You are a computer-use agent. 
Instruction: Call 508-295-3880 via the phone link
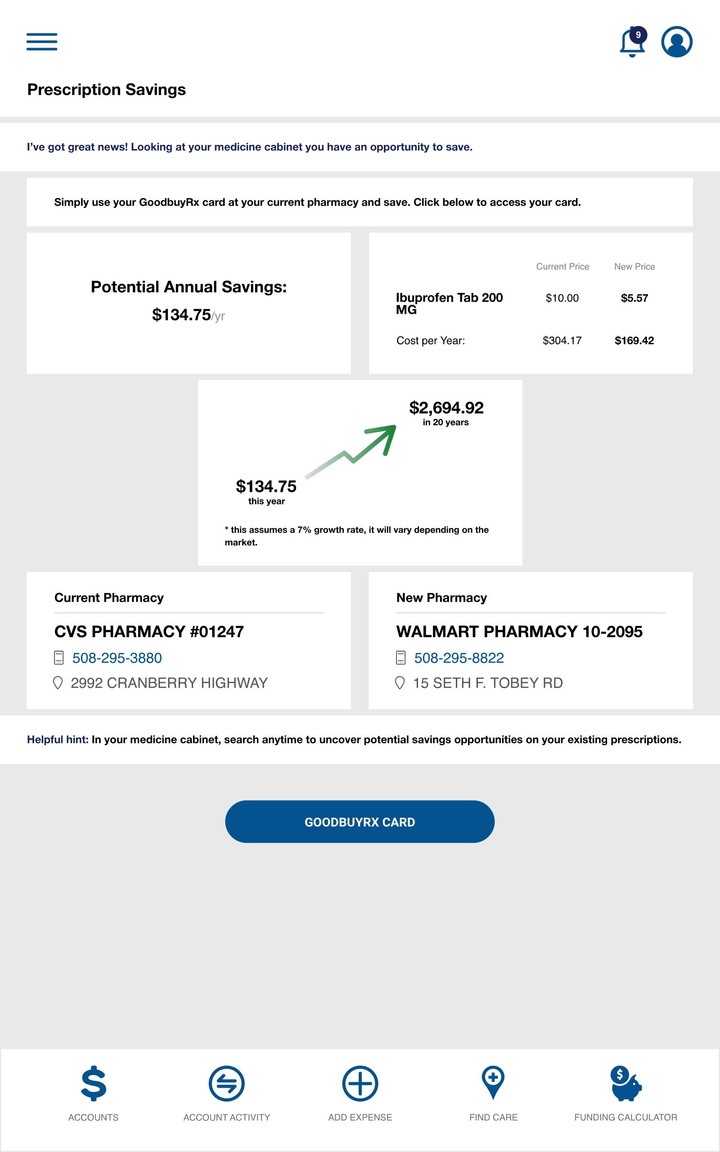tap(117, 657)
